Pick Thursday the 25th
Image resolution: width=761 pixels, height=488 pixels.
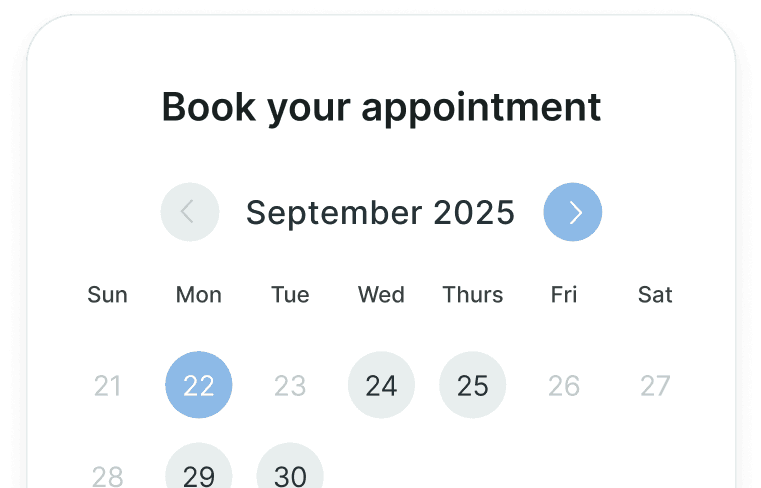(473, 385)
